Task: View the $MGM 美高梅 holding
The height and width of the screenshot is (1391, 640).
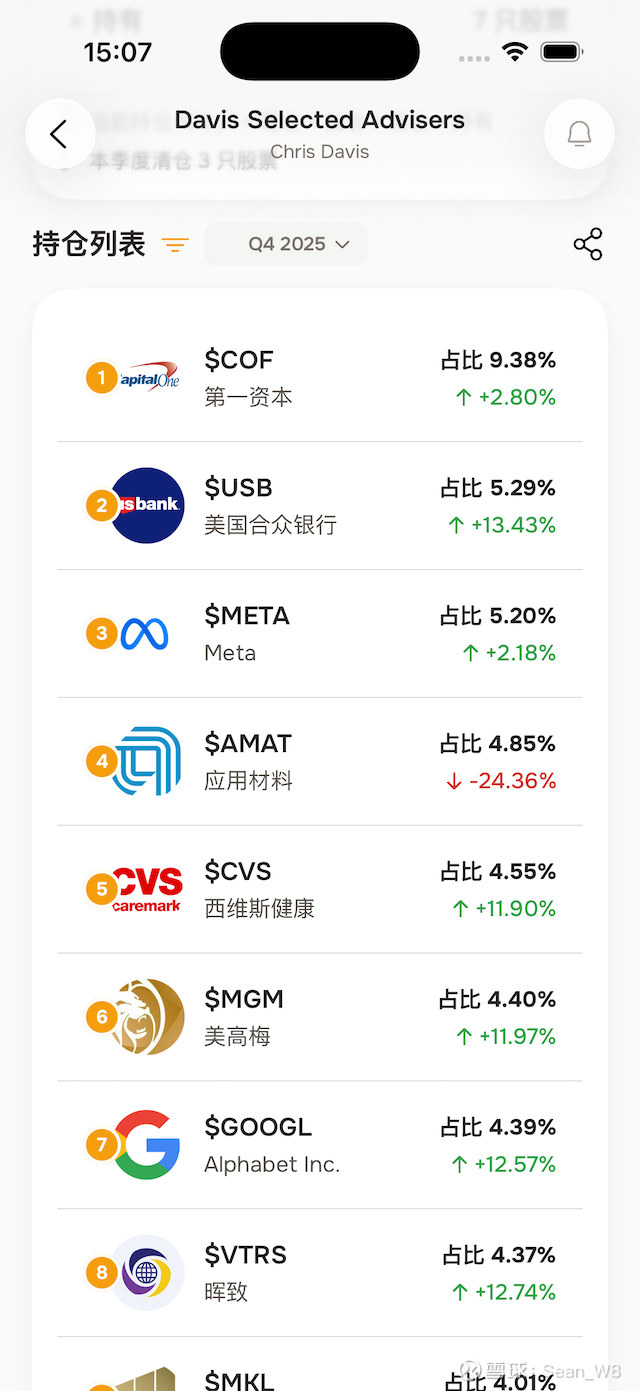Action: pyautogui.click(x=320, y=1017)
